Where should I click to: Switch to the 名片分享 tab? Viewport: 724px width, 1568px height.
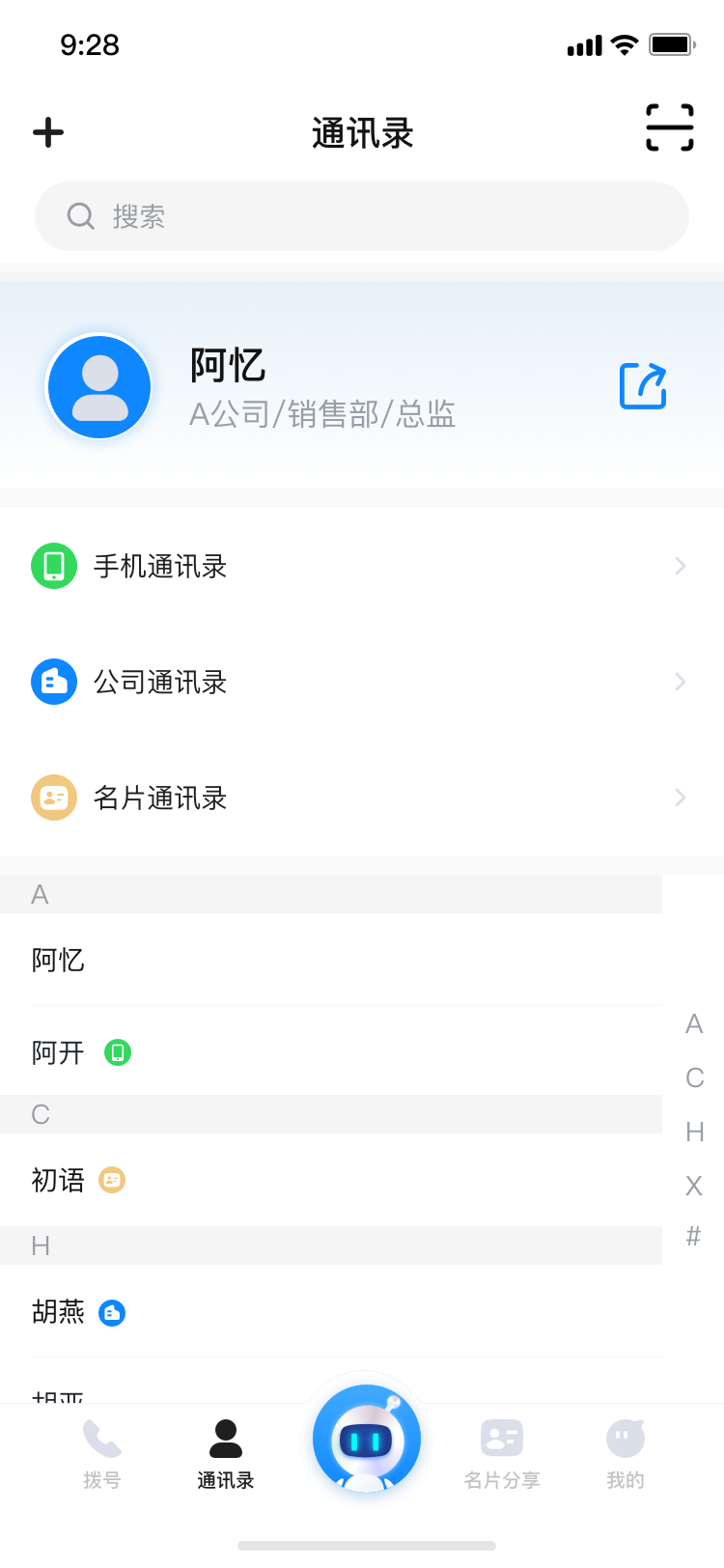[x=501, y=1448]
